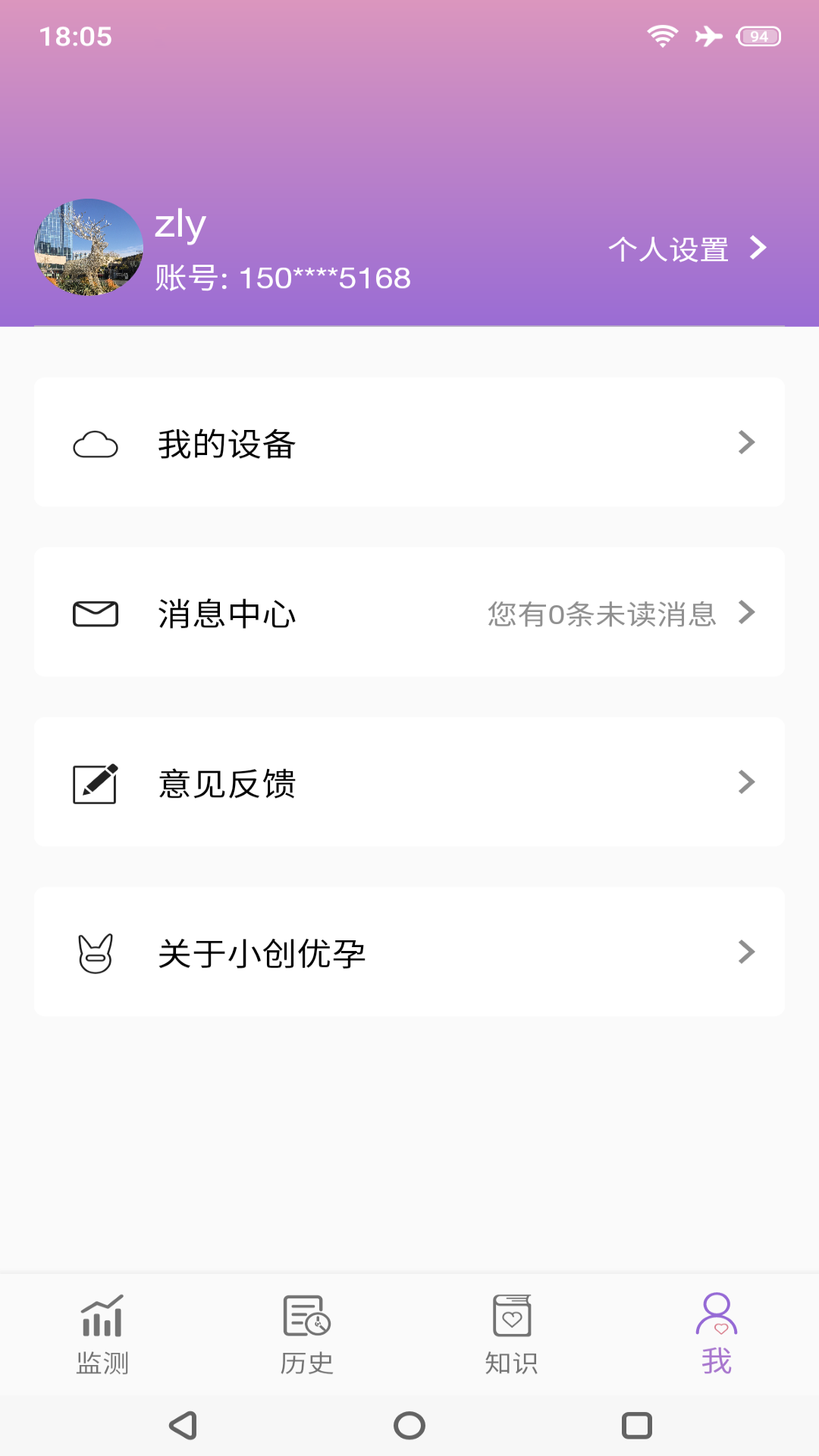819x1456 pixels.
Task: Switch to the 监测 tab
Action: coord(102,1335)
